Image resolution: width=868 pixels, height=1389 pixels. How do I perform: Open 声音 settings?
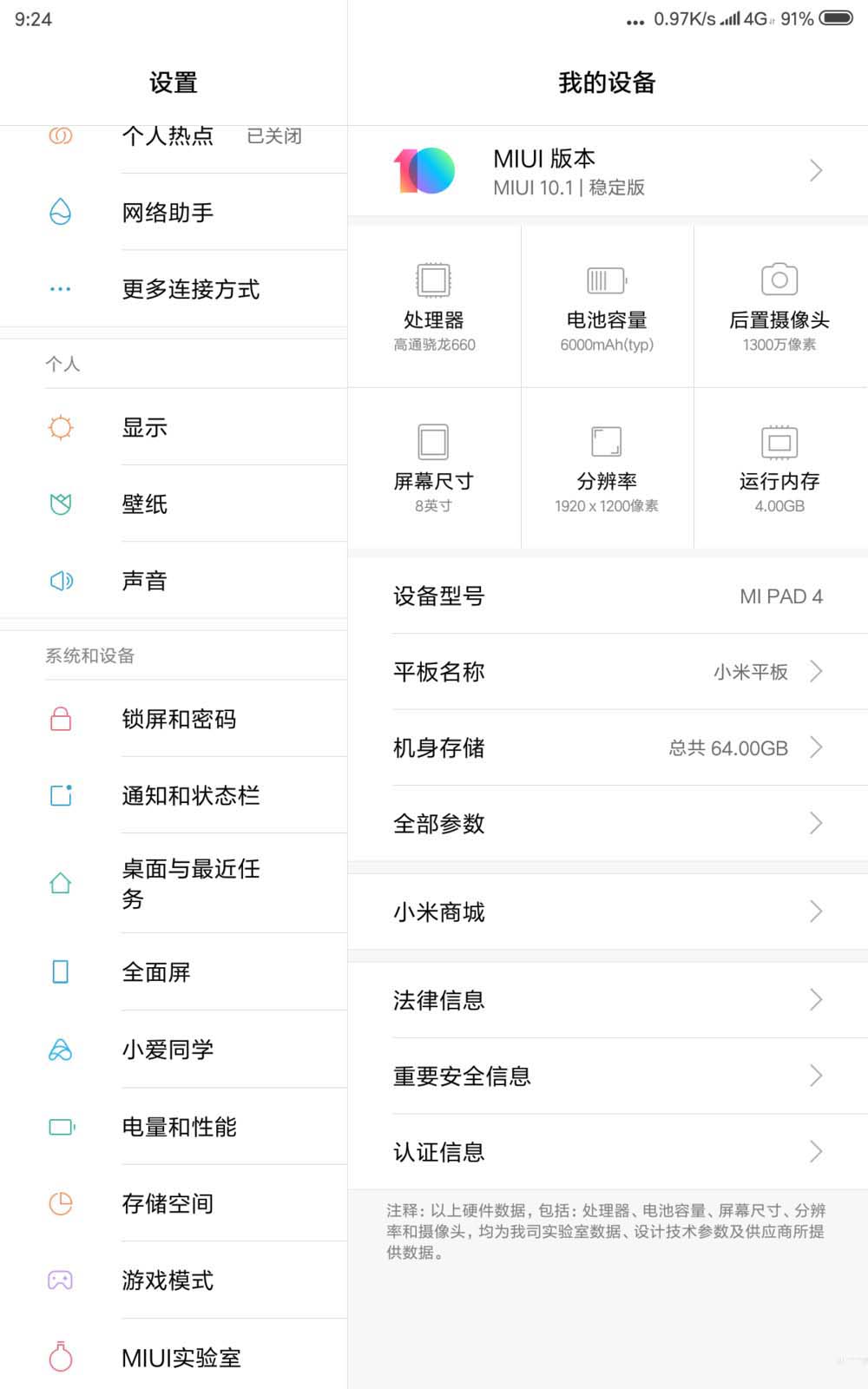click(x=174, y=581)
